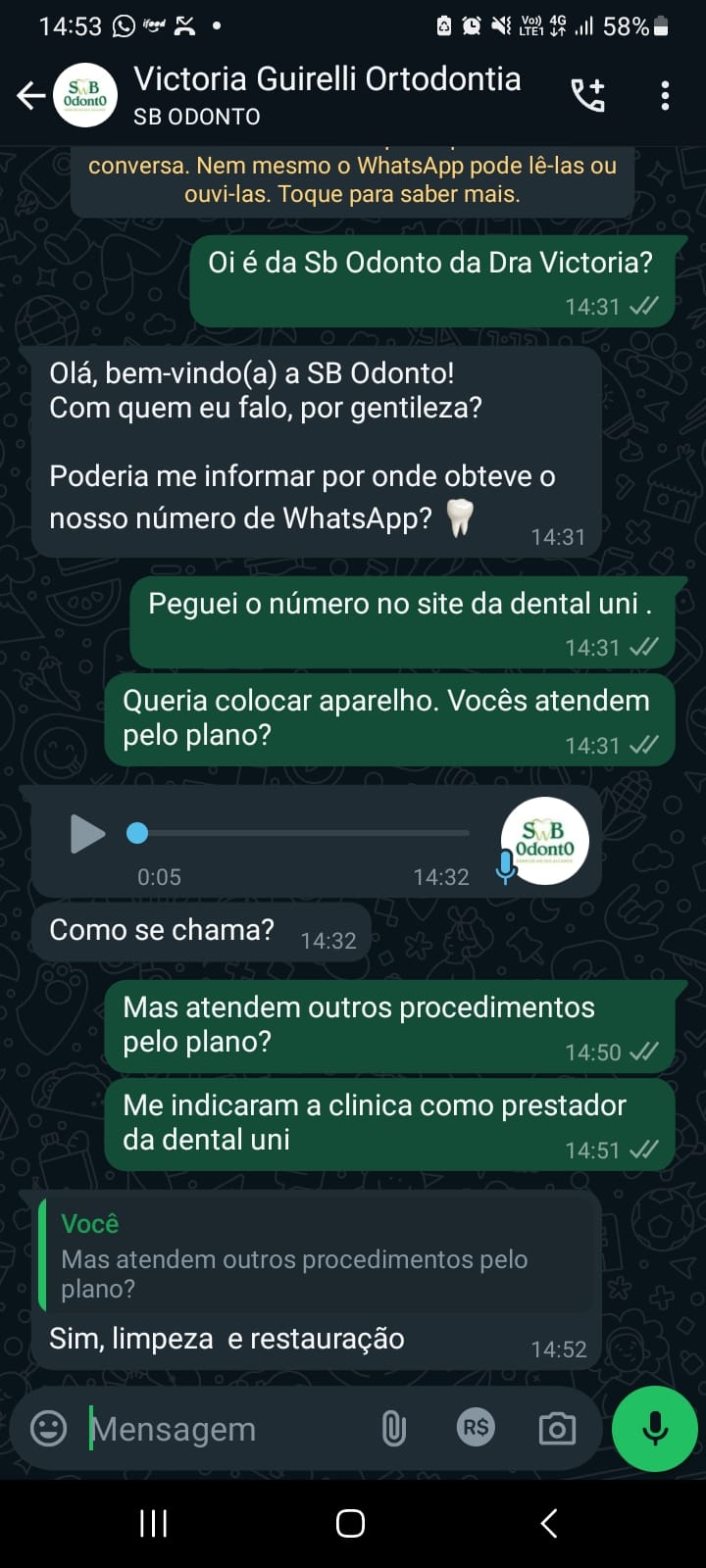Start a call with Victoria Guirelli Ortodontia
Image resolution: width=706 pixels, height=1568 pixels.
pos(588,95)
